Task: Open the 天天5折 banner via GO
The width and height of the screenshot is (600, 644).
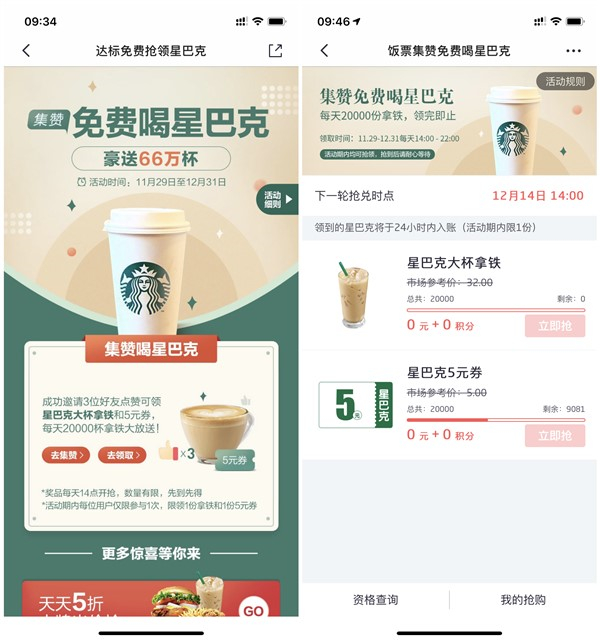Action: click(254, 609)
